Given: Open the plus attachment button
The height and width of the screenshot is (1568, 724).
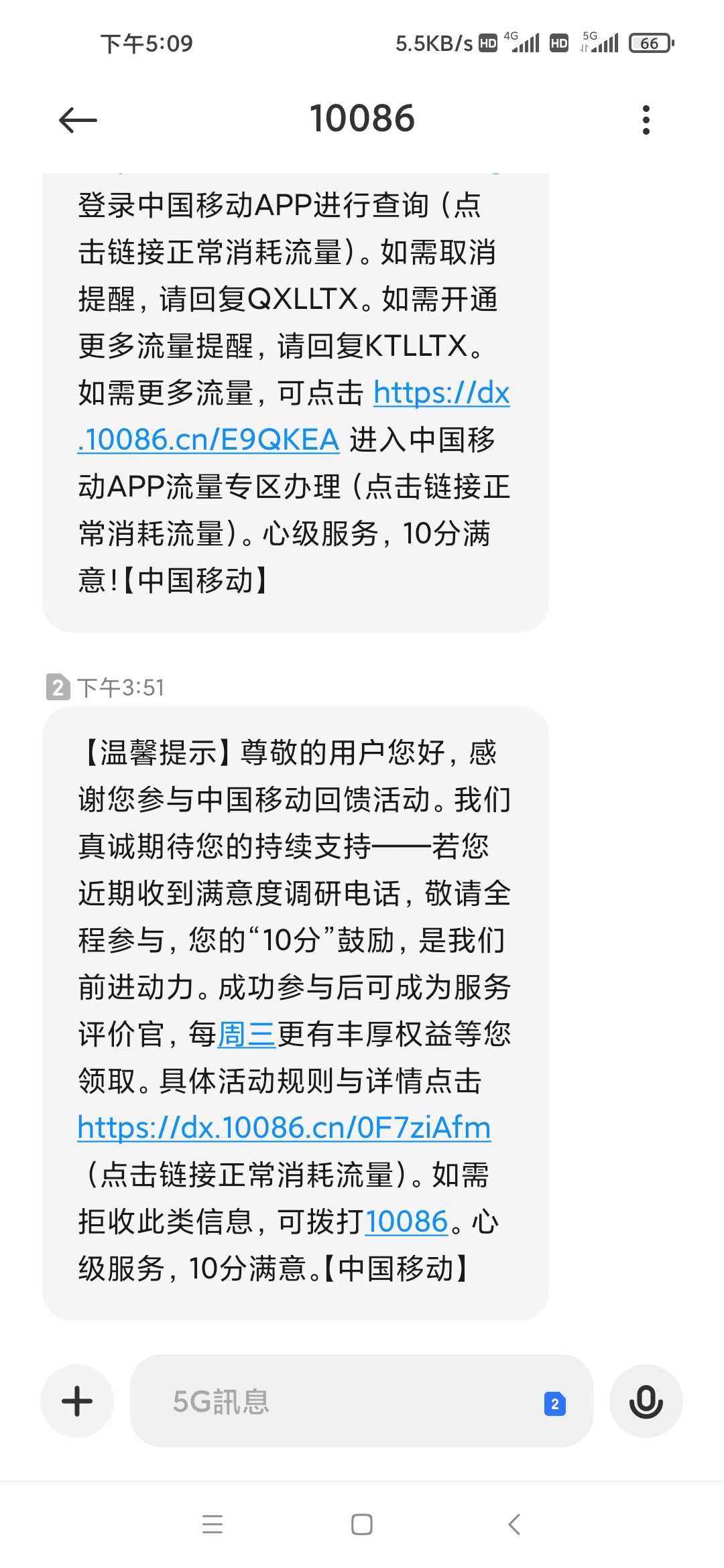Looking at the screenshot, I should click(77, 1401).
